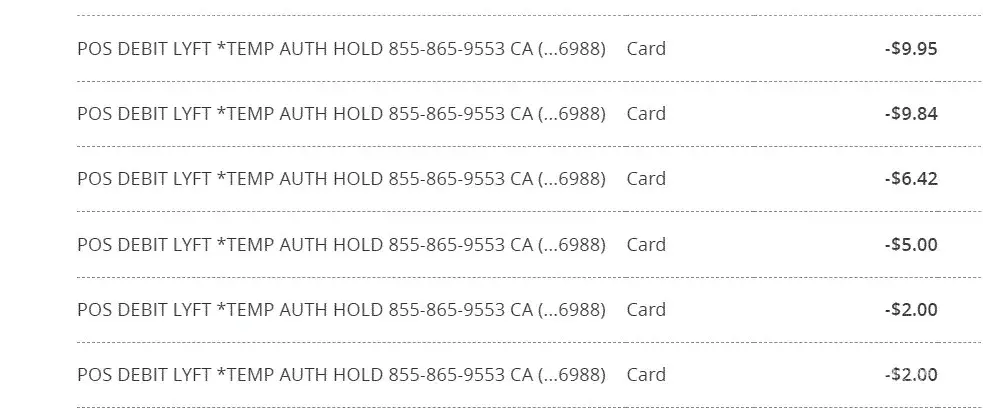This screenshot has height=409, width=983.
Task: Select the -$6.42 POS debit transaction
Action: pyautogui.click(x=341, y=179)
